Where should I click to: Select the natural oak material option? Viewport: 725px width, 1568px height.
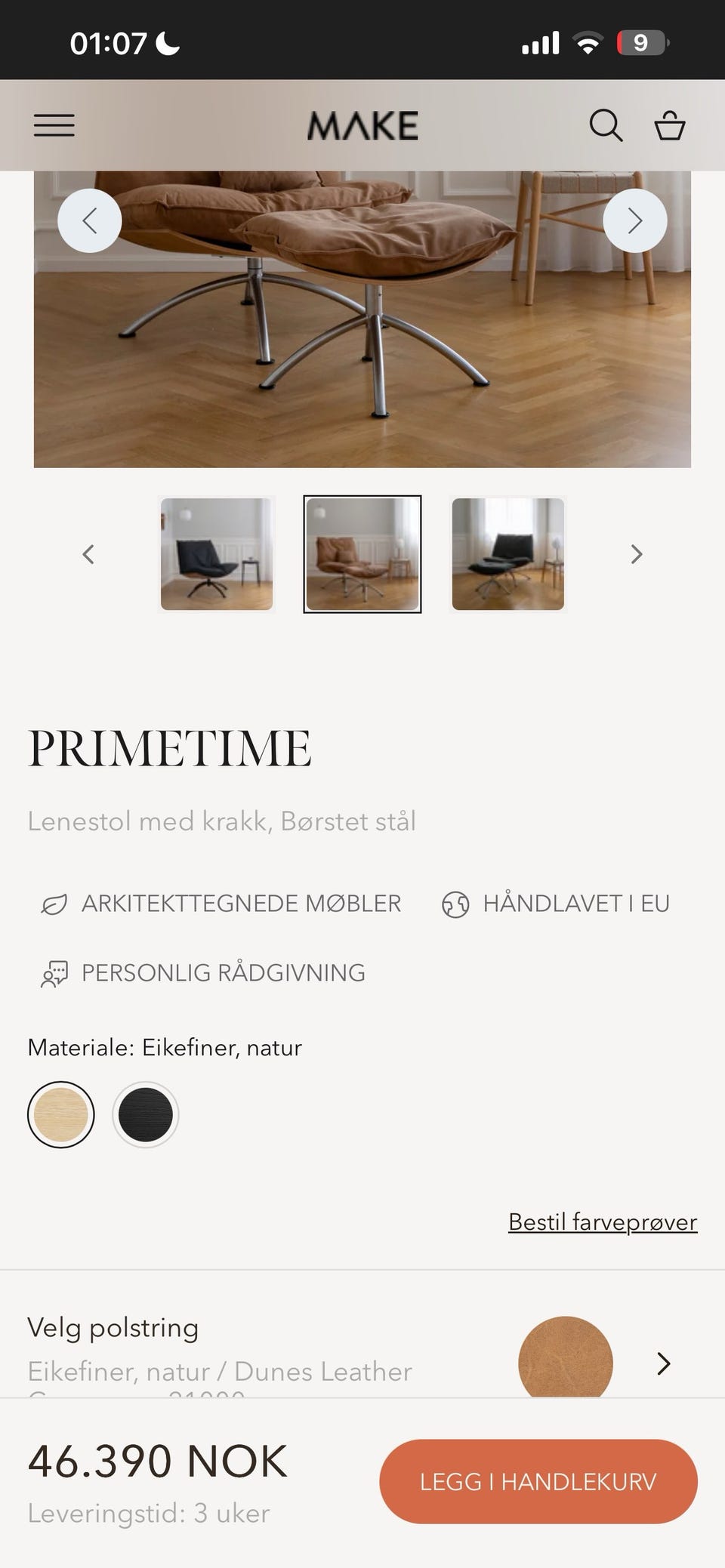61,1114
